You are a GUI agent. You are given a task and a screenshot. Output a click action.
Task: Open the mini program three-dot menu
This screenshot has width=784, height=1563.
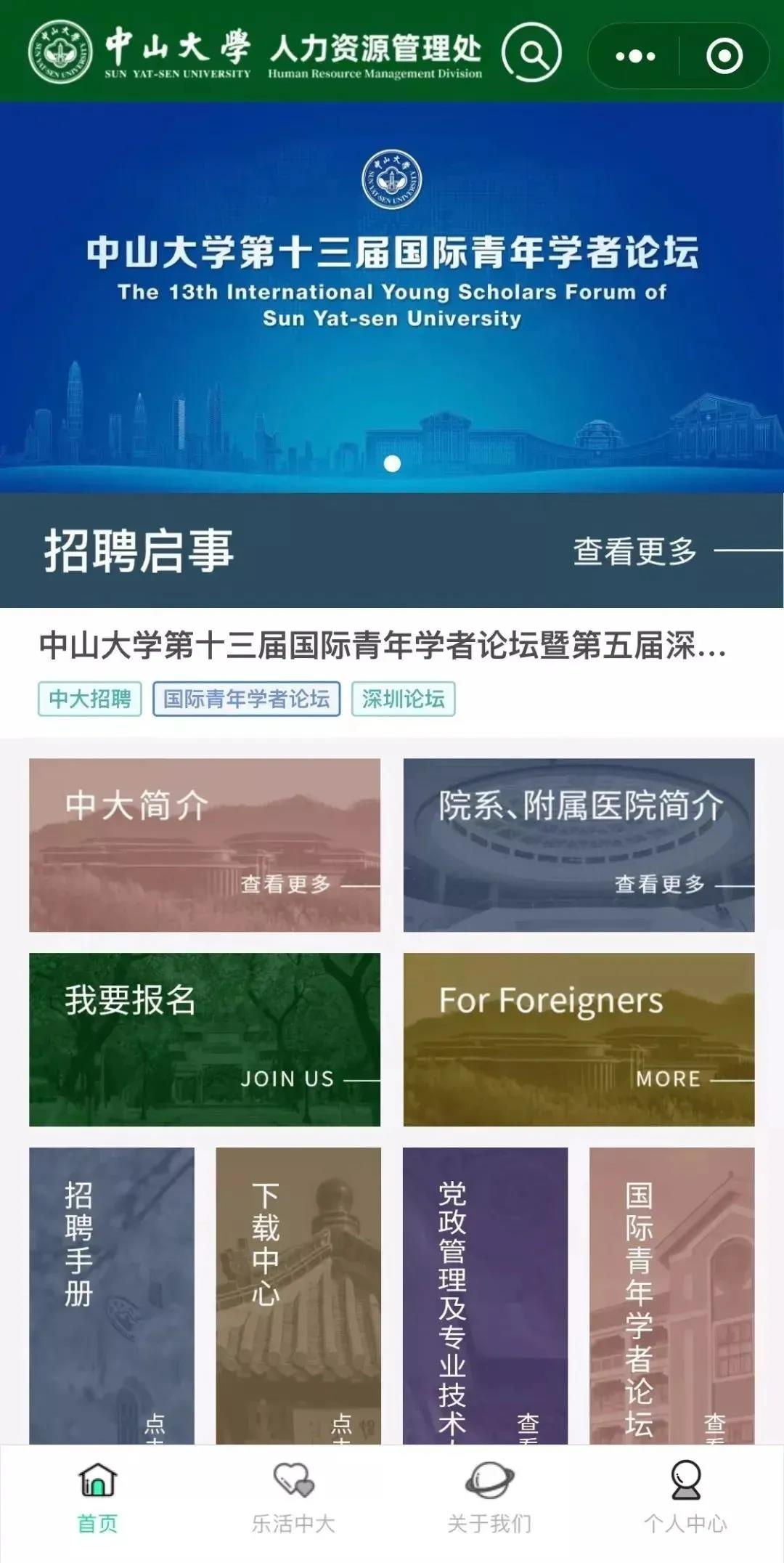point(634,56)
